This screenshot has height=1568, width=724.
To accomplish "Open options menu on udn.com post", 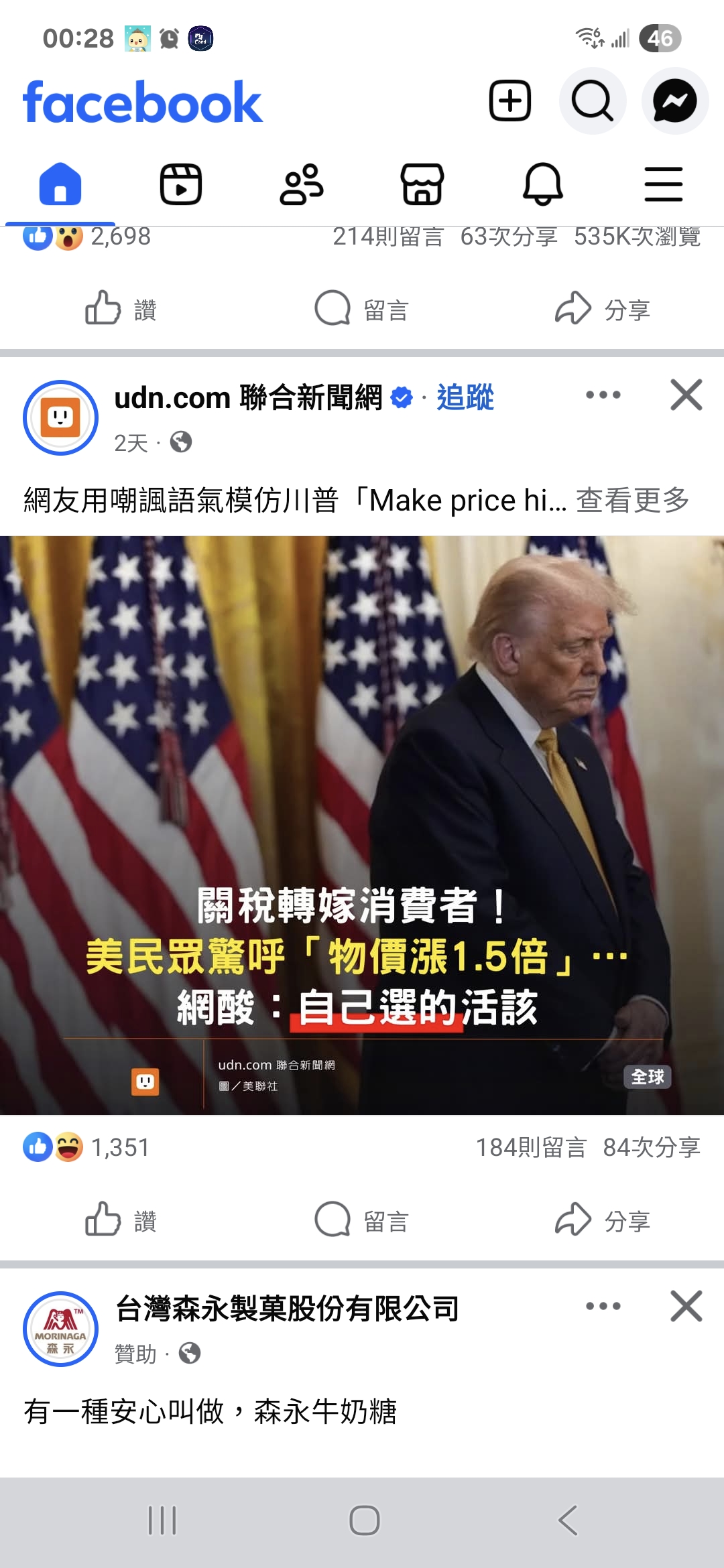I will (603, 395).
